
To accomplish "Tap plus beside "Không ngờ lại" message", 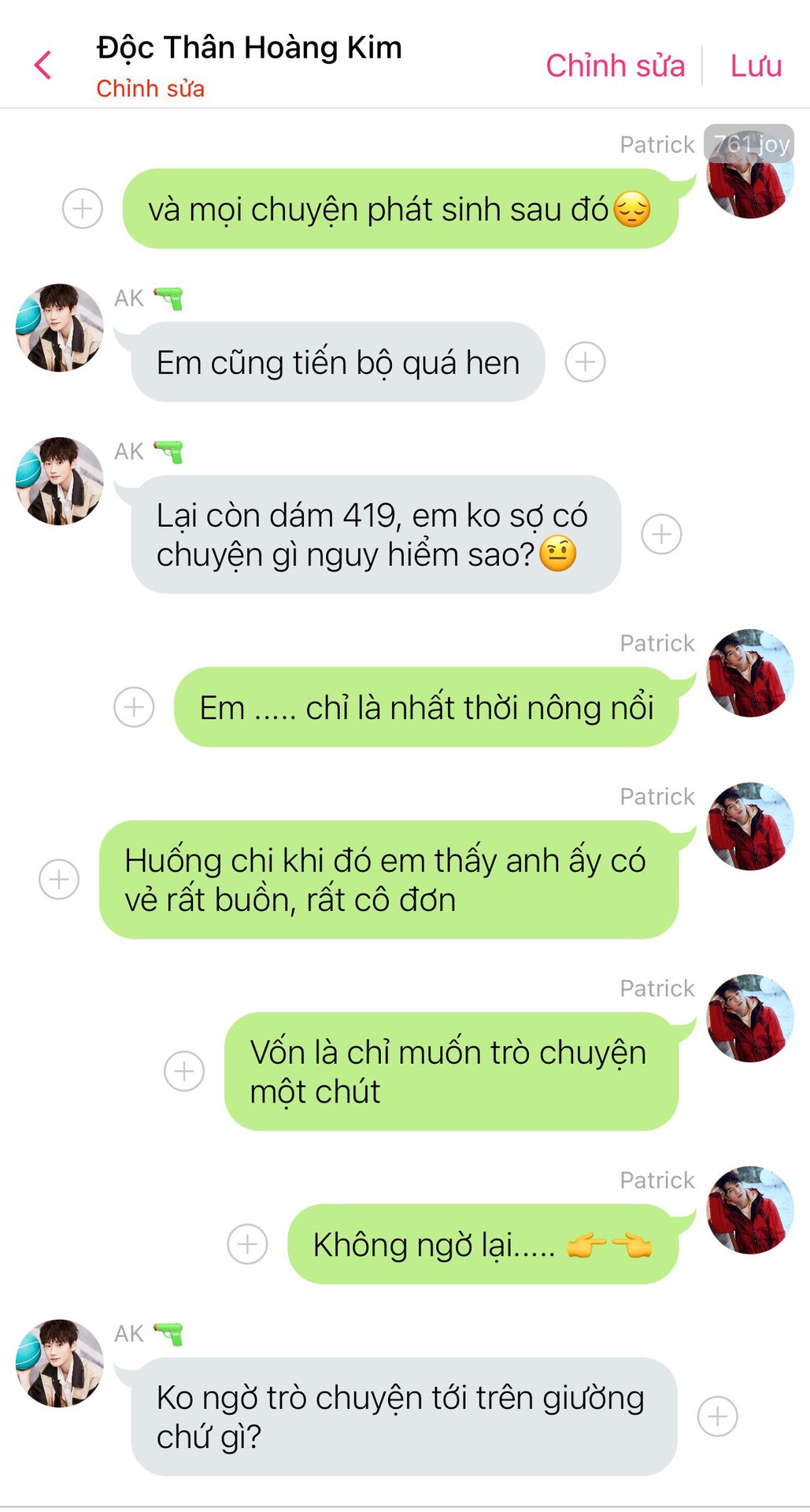I will 247,1243.
